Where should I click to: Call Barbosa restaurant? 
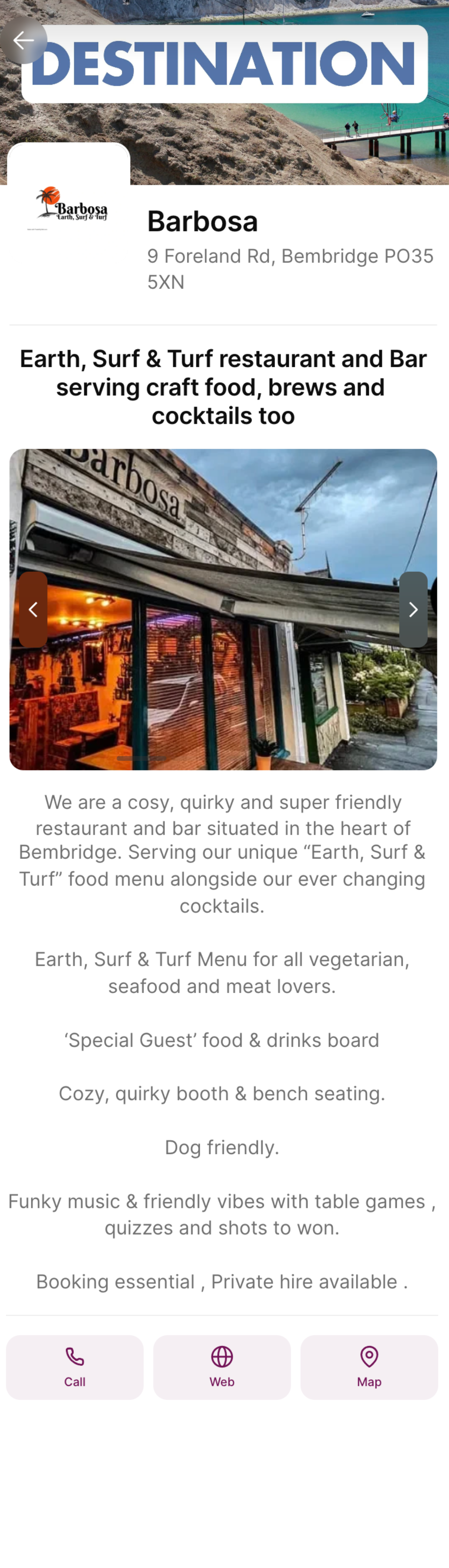coord(75,1367)
